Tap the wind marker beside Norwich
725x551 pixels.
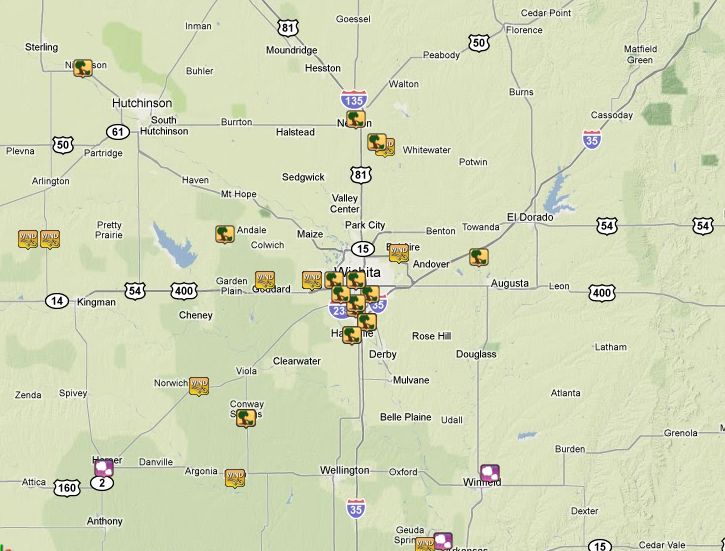point(200,385)
